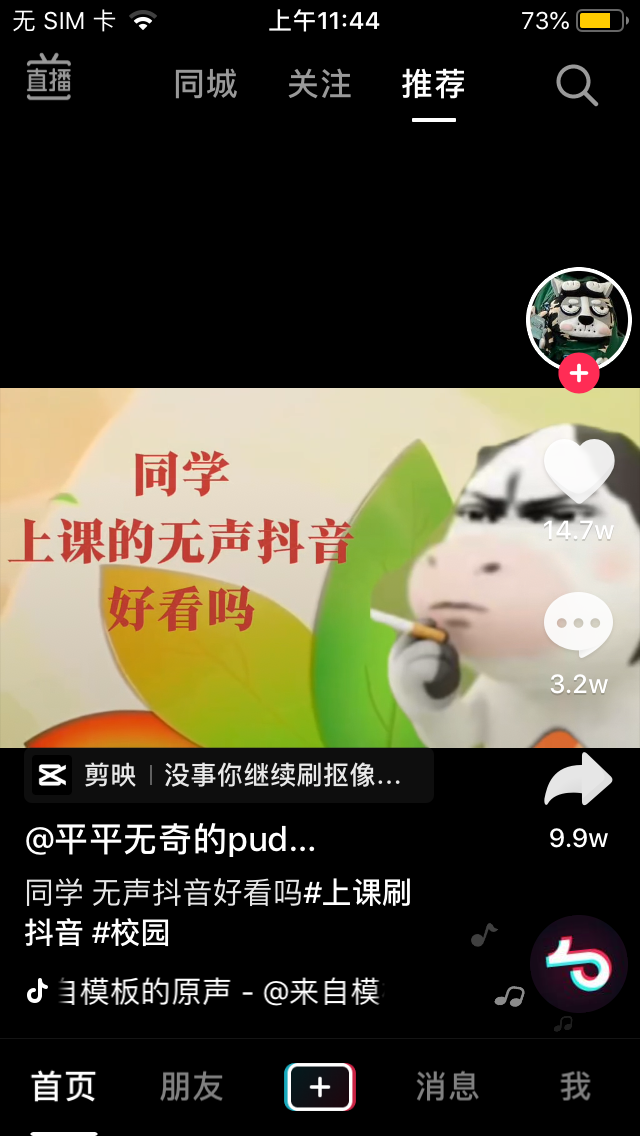Switch to the 同城 tab
Image resolution: width=640 pixels, height=1136 pixels.
coord(206,85)
